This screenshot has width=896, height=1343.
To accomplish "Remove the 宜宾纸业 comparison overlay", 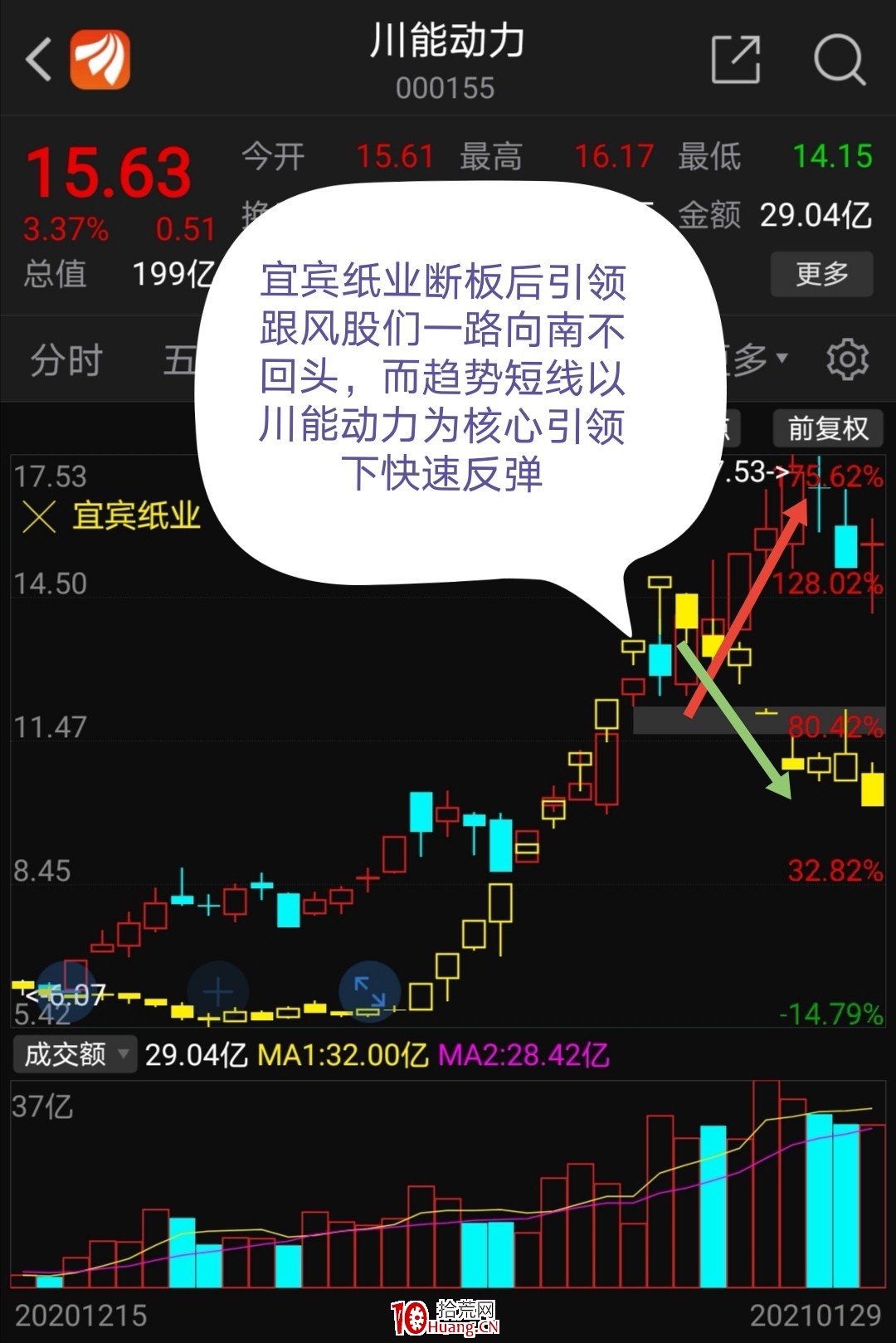I will [39, 516].
